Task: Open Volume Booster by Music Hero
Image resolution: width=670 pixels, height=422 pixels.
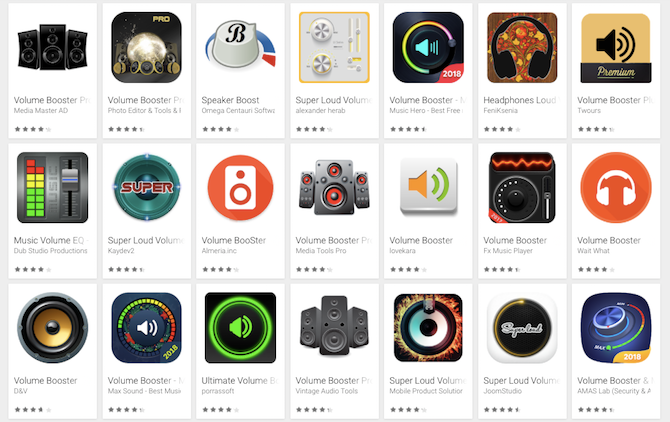Action: (428, 47)
